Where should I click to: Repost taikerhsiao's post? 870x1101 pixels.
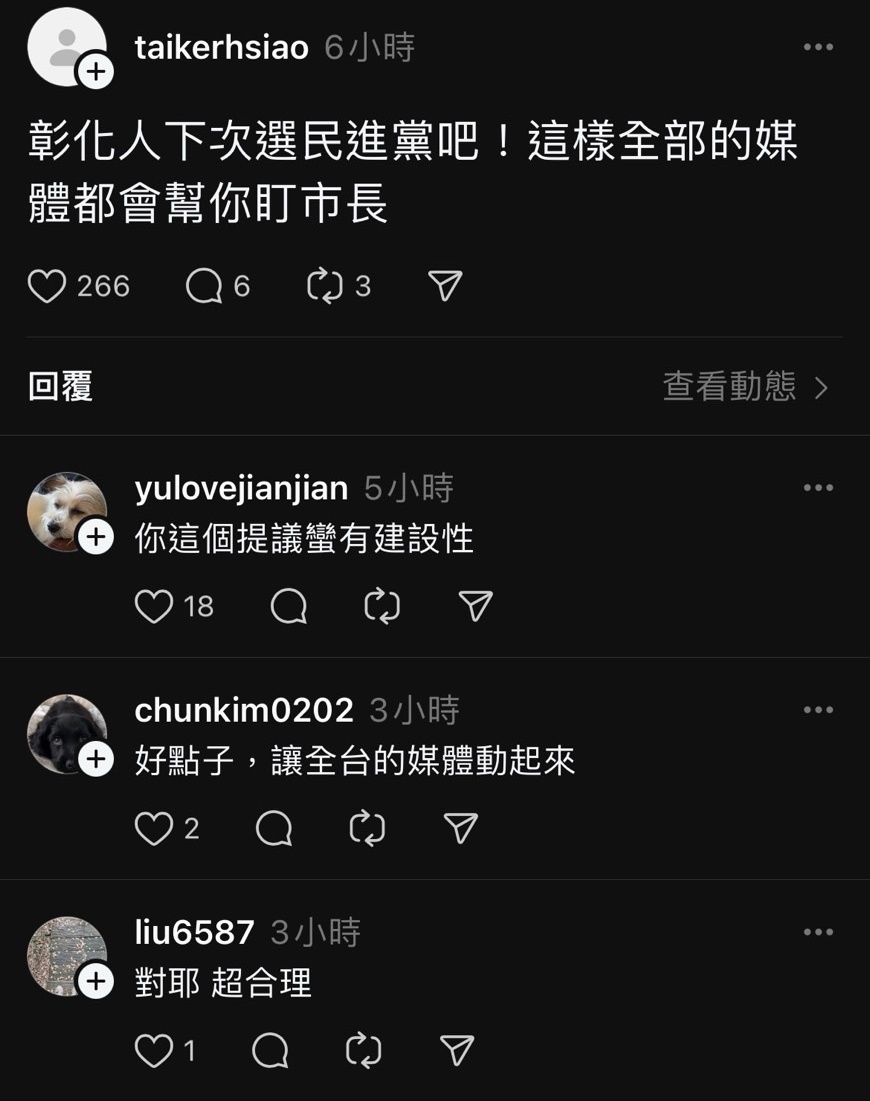(x=325, y=287)
